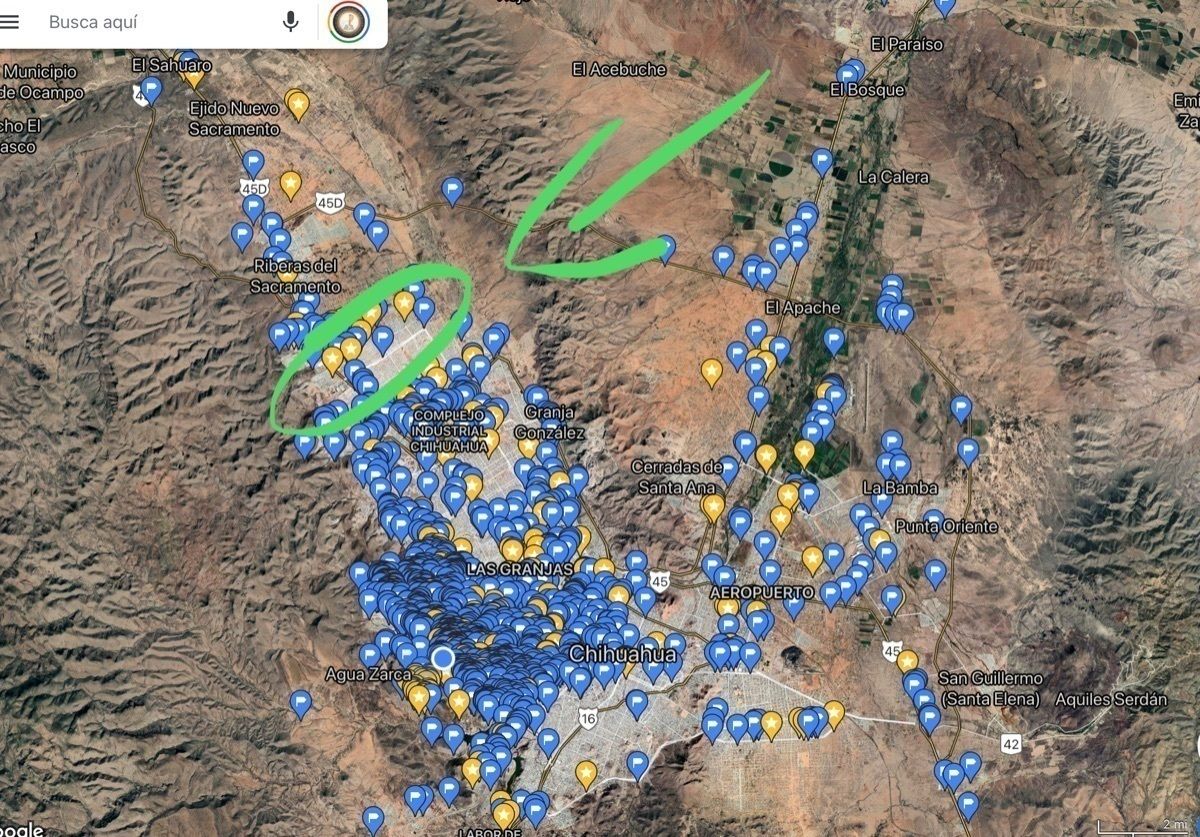The width and height of the screenshot is (1200, 837).
Task: Start voice search with the microphone
Action: click(x=291, y=22)
